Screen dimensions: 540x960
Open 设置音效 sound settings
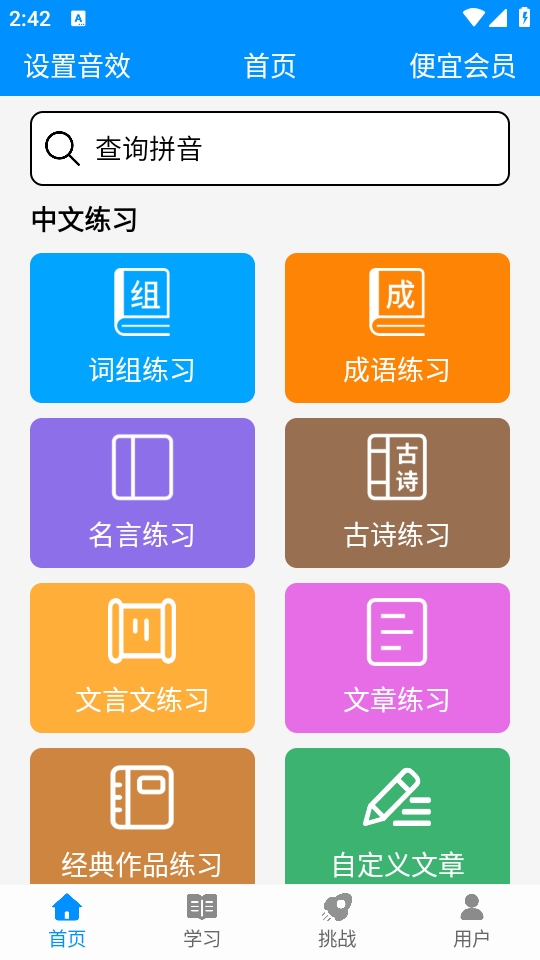(77, 66)
